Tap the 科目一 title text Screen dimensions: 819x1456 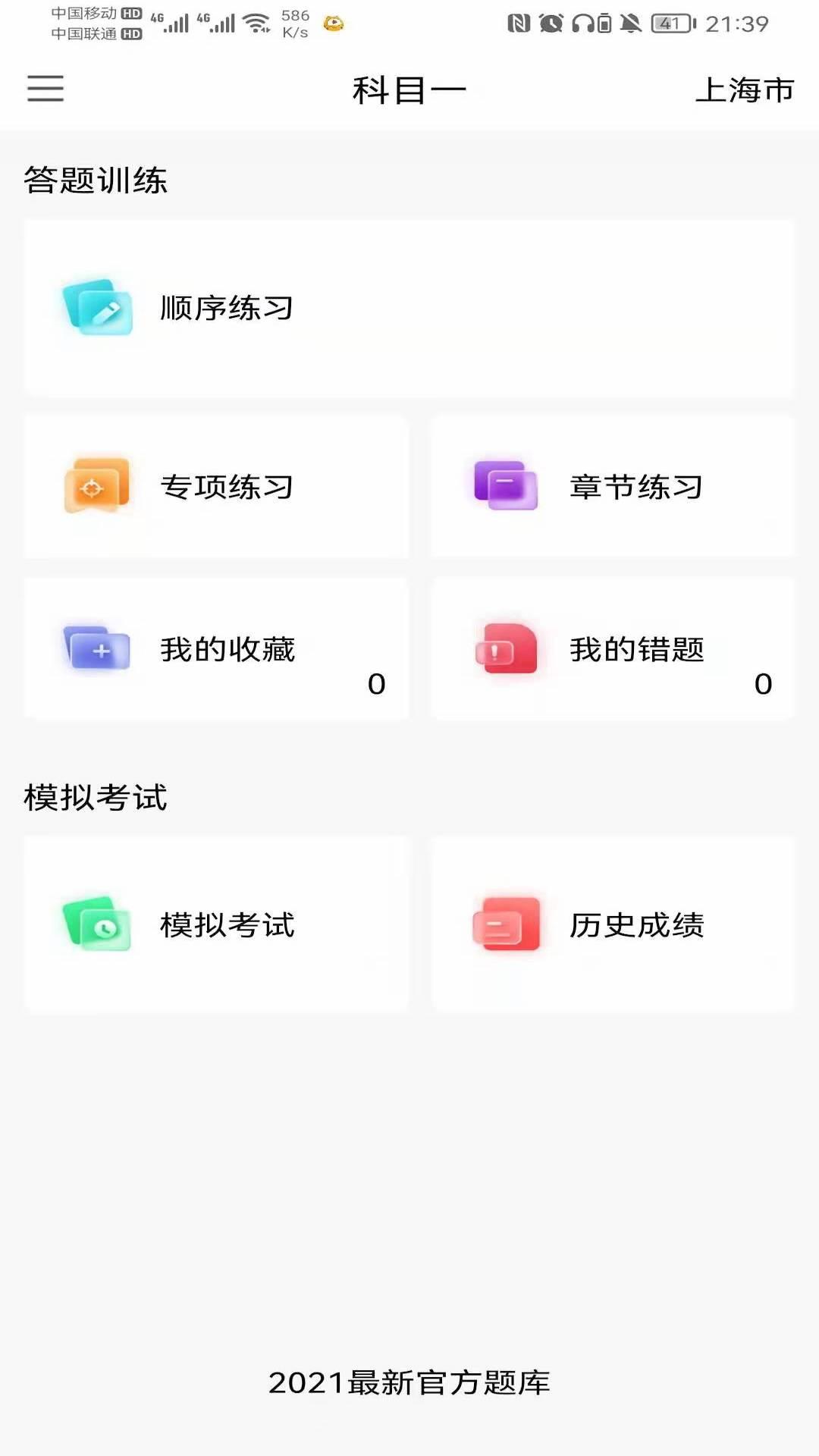[409, 89]
